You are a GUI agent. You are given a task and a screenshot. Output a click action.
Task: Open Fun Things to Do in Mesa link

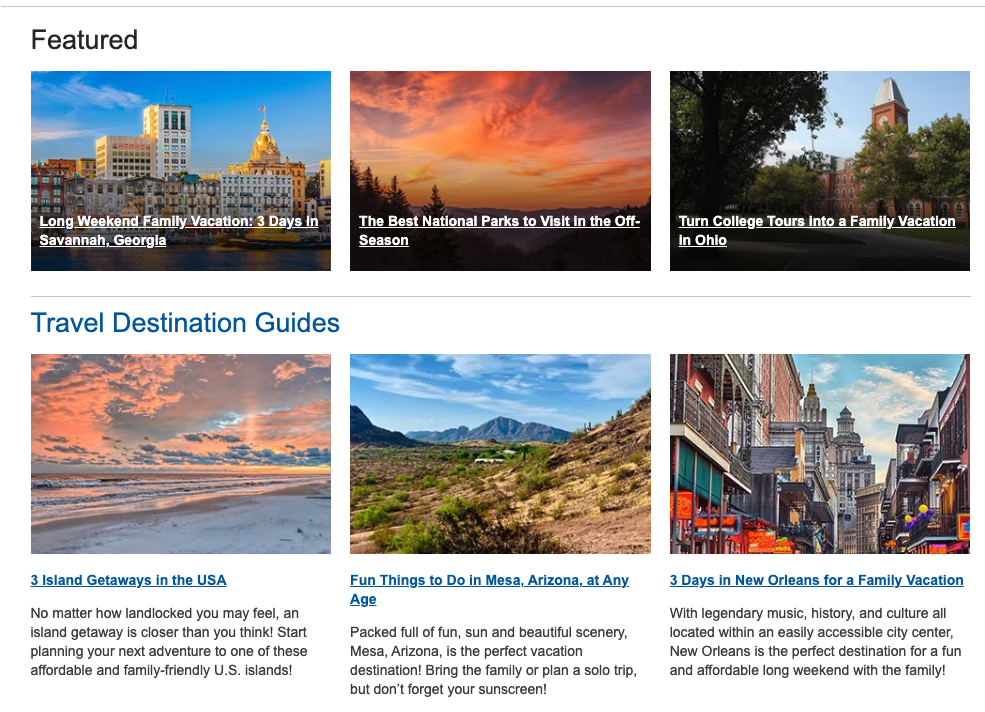tap(489, 580)
